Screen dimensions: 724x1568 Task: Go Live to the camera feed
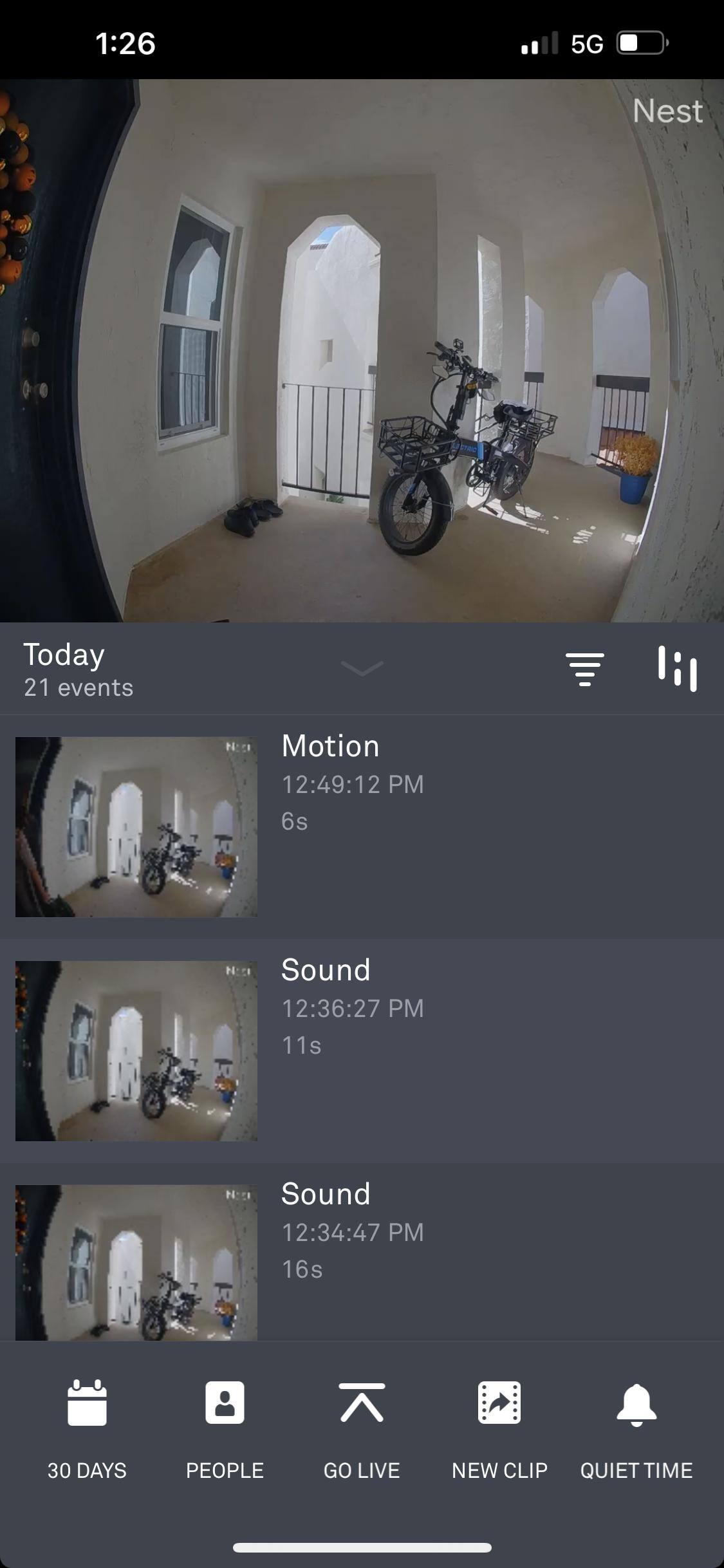(362, 1425)
